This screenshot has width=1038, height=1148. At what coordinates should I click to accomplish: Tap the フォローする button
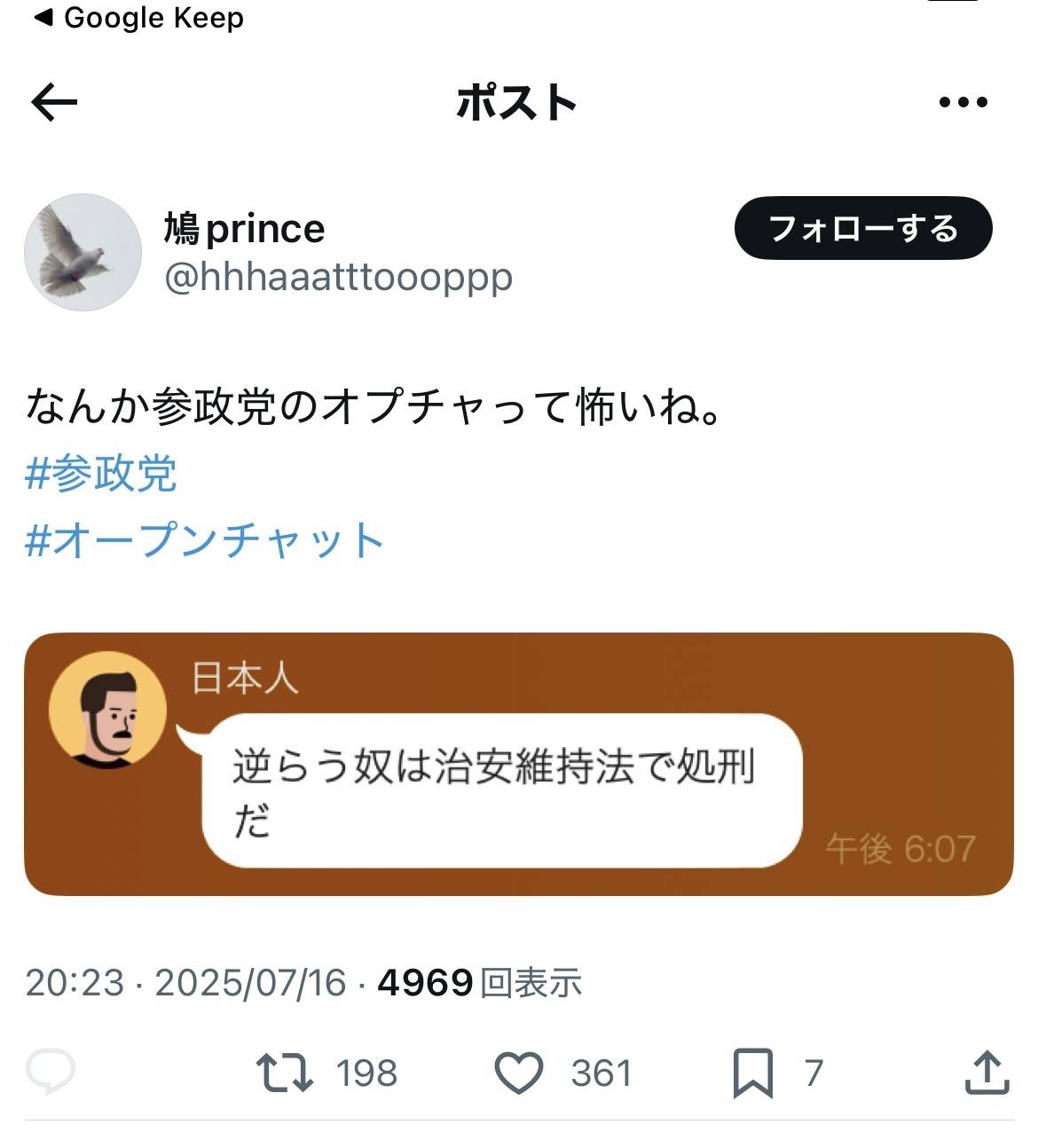click(862, 229)
